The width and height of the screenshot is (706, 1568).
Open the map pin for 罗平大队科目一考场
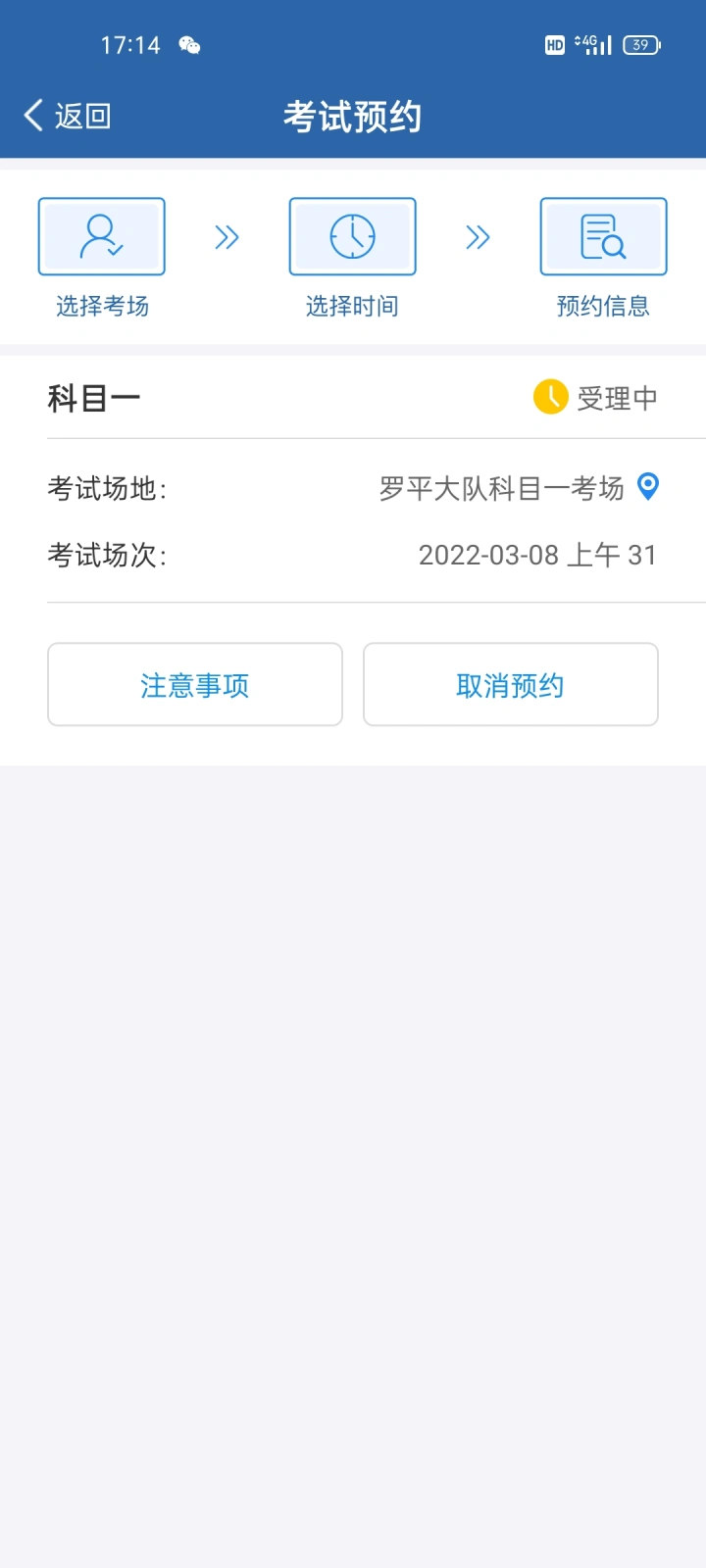[648, 486]
